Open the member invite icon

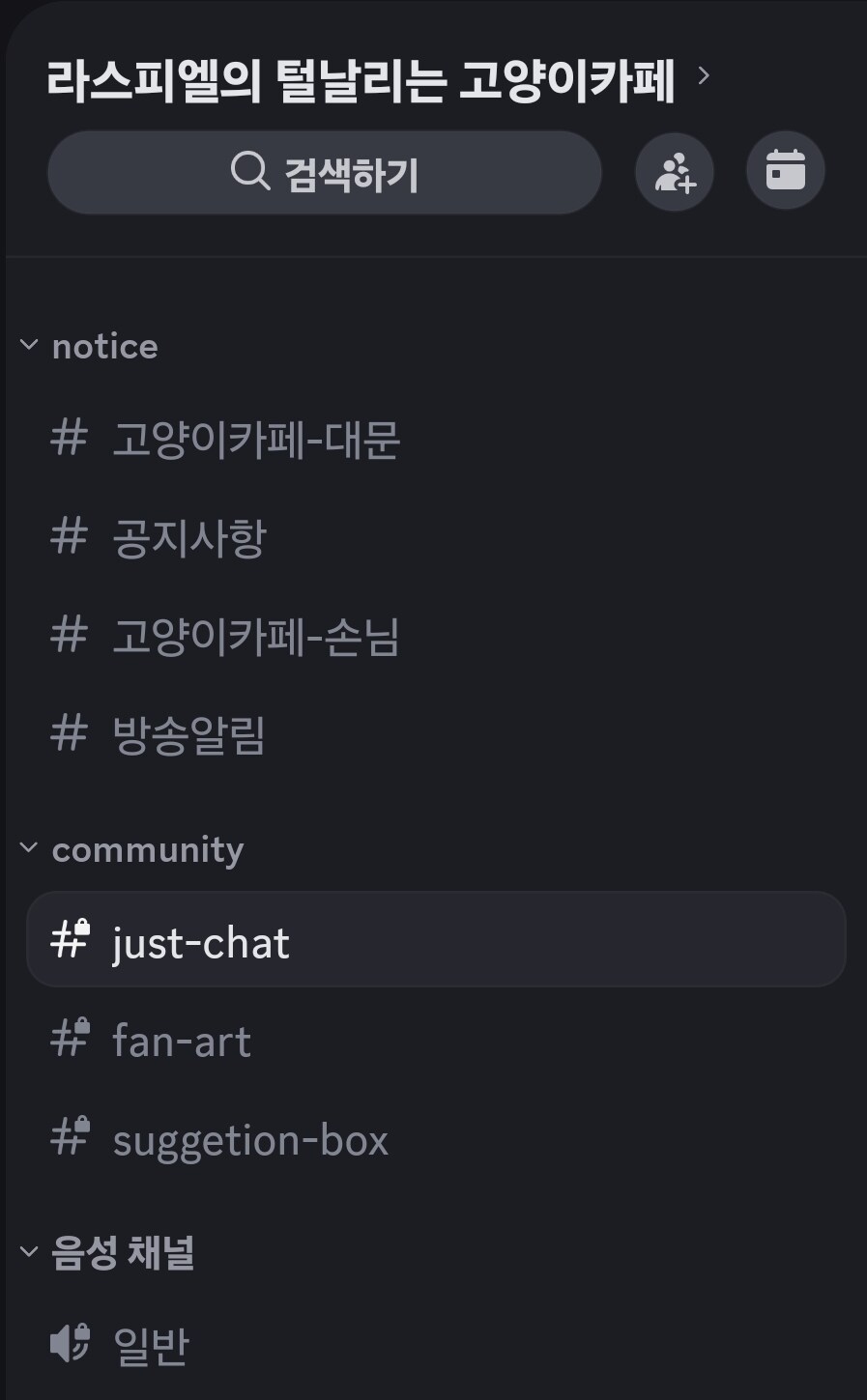click(x=675, y=171)
